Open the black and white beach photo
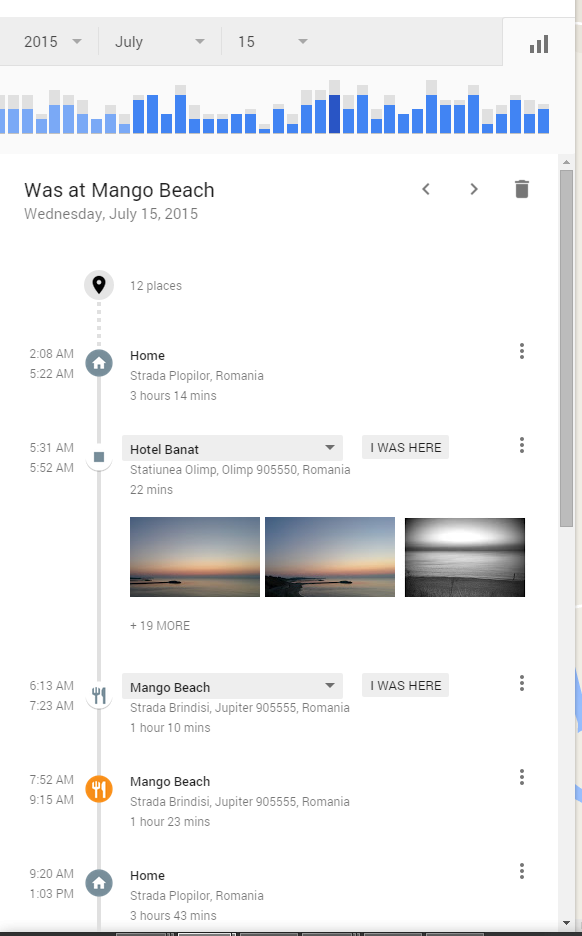The width and height of the screenshot is (582, 936). (x=464, y=558)
